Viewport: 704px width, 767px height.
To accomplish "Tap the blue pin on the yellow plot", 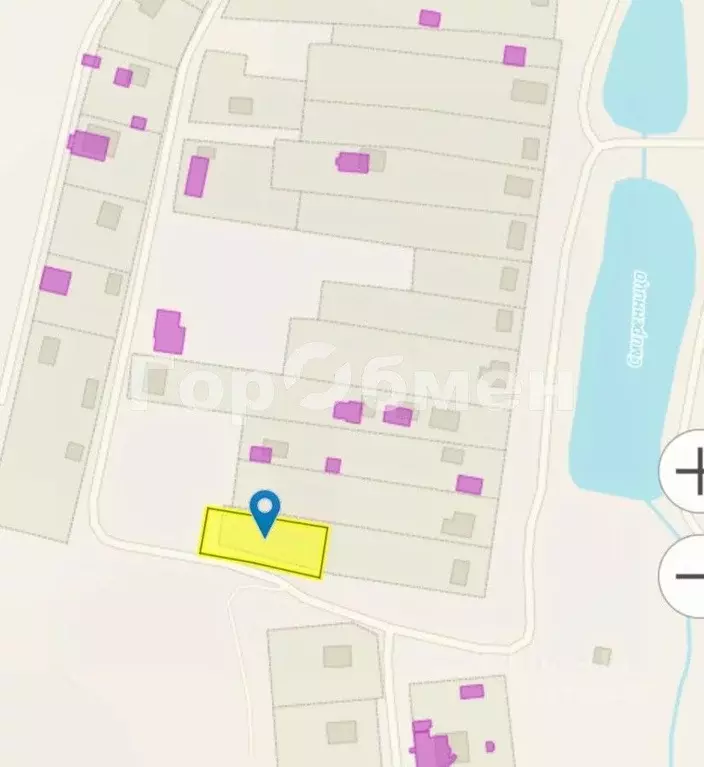I will pos(264,511).
